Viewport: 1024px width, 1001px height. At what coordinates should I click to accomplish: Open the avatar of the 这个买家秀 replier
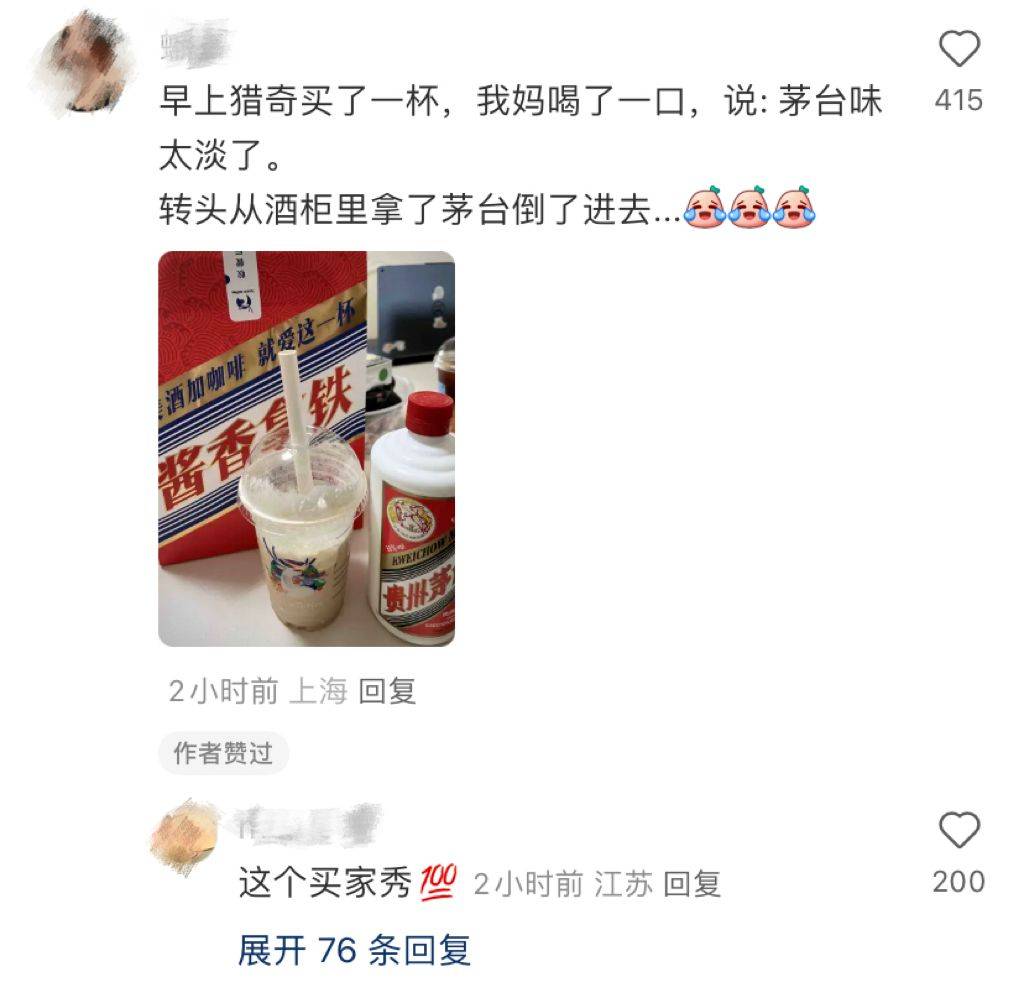(x=186, y=838)
